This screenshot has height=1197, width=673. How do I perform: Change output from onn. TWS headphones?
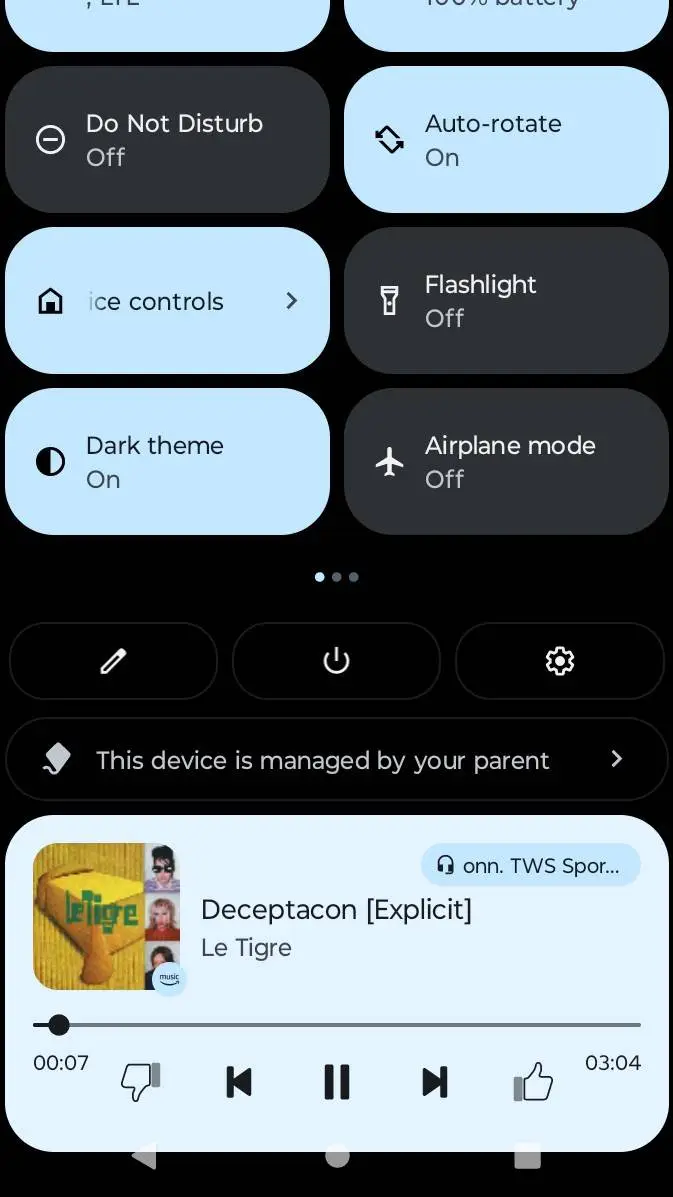coord(530,865)
